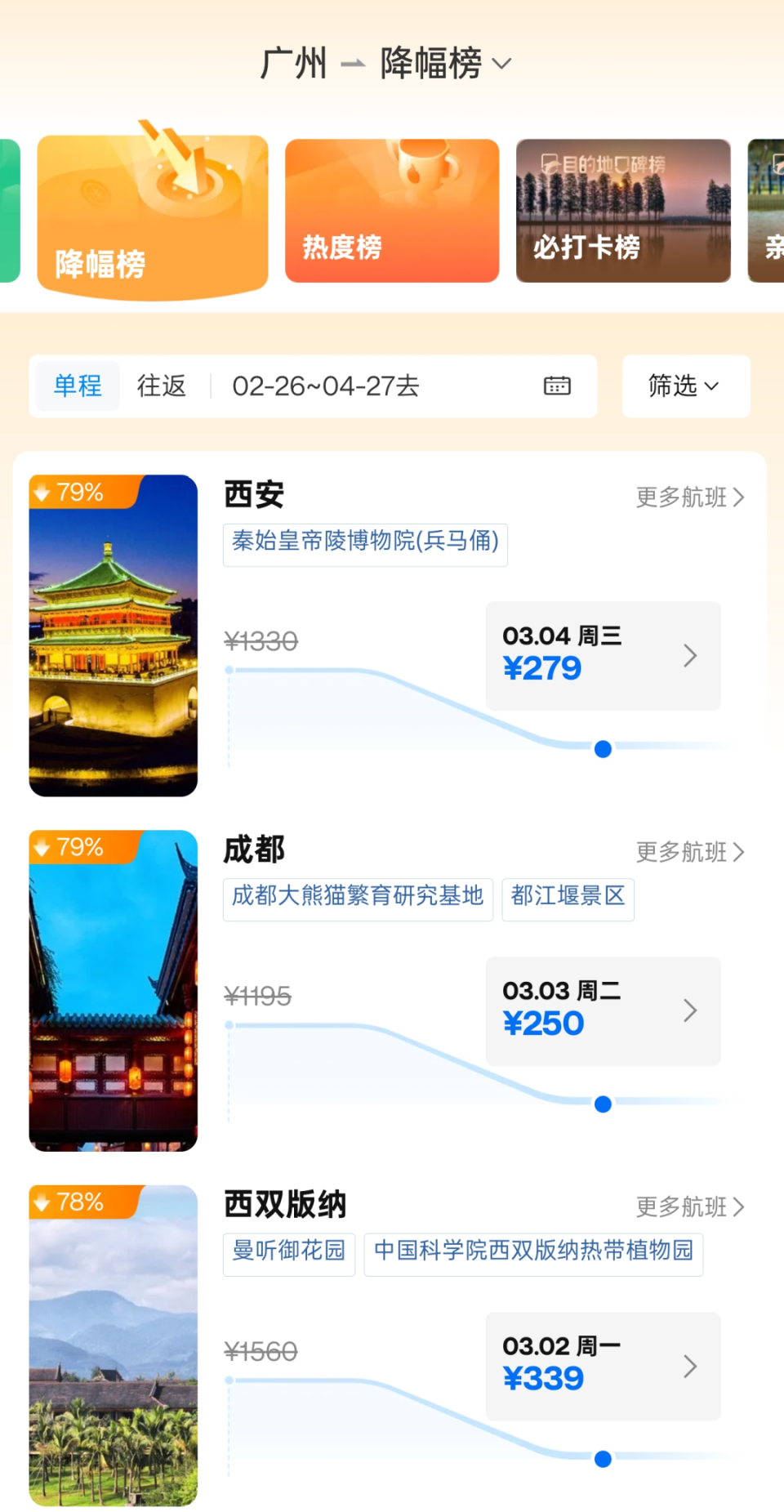Screen dimensions: 784x1512
Task: Keep 单程 one-way mode selected
Action: point(76,386)
